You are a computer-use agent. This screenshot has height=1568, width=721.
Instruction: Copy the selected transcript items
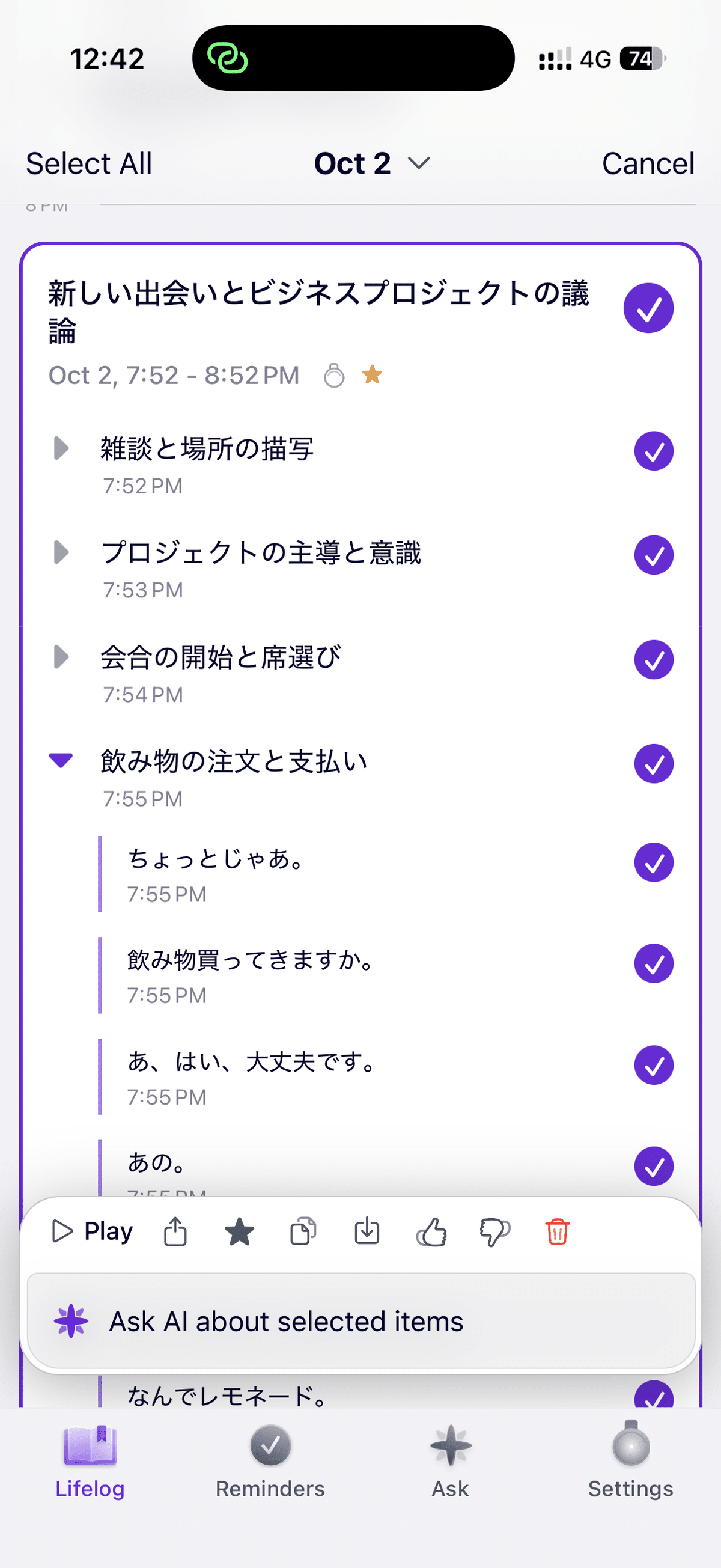(x=303, y=1231)
